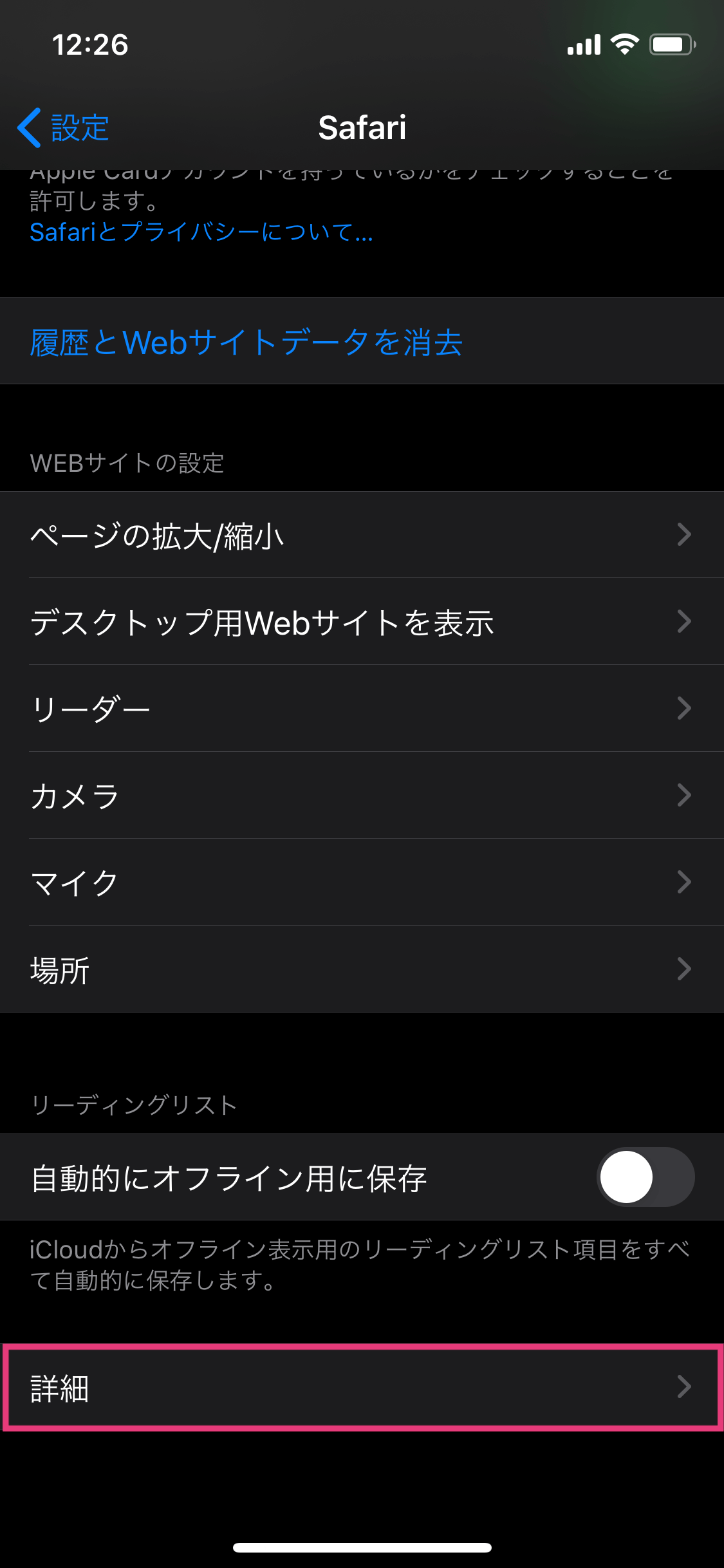Open マイク website settings

362,882
